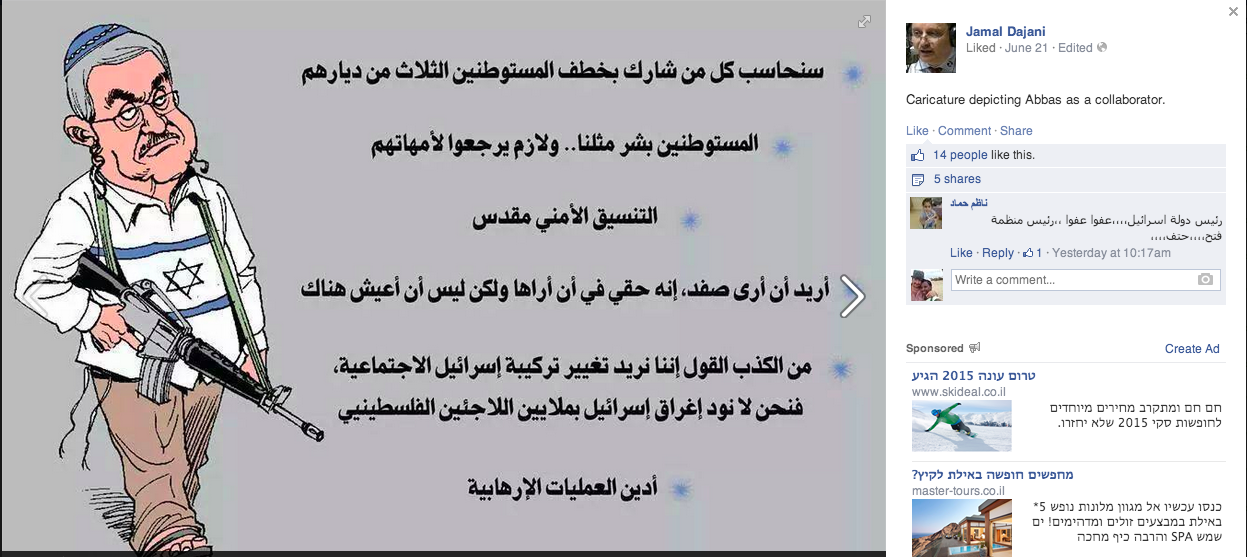Image resolution: width=1247 pixels, height=557 pixels.
Task: Open Jamal Dajani's profile name link
Action: click(1006, 31)
